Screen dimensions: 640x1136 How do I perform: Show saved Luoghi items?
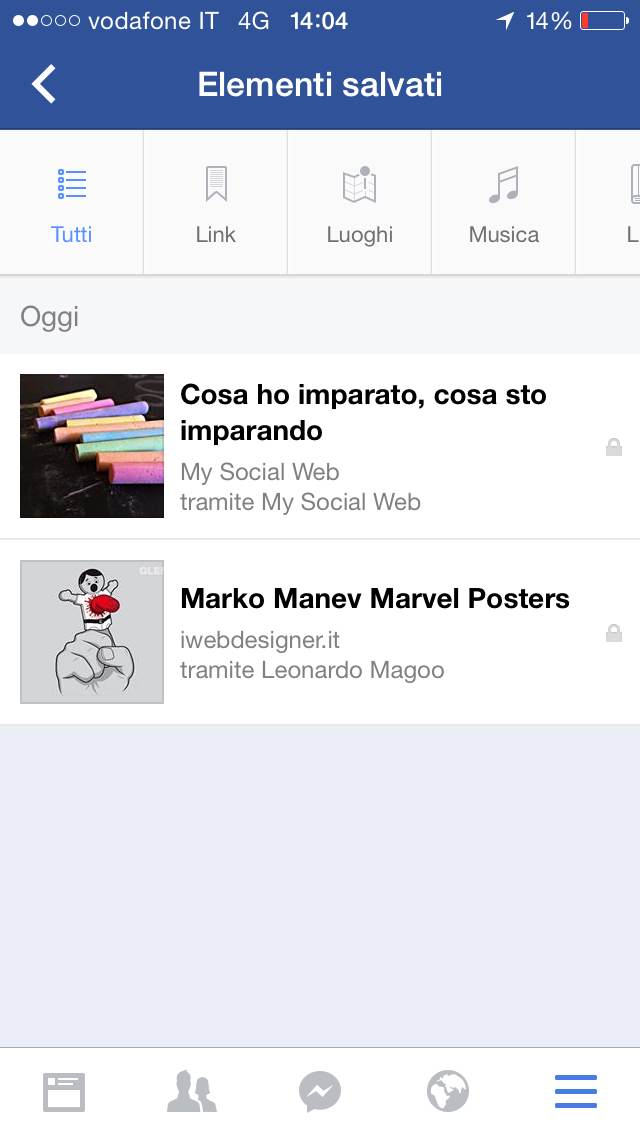[360, 204]
